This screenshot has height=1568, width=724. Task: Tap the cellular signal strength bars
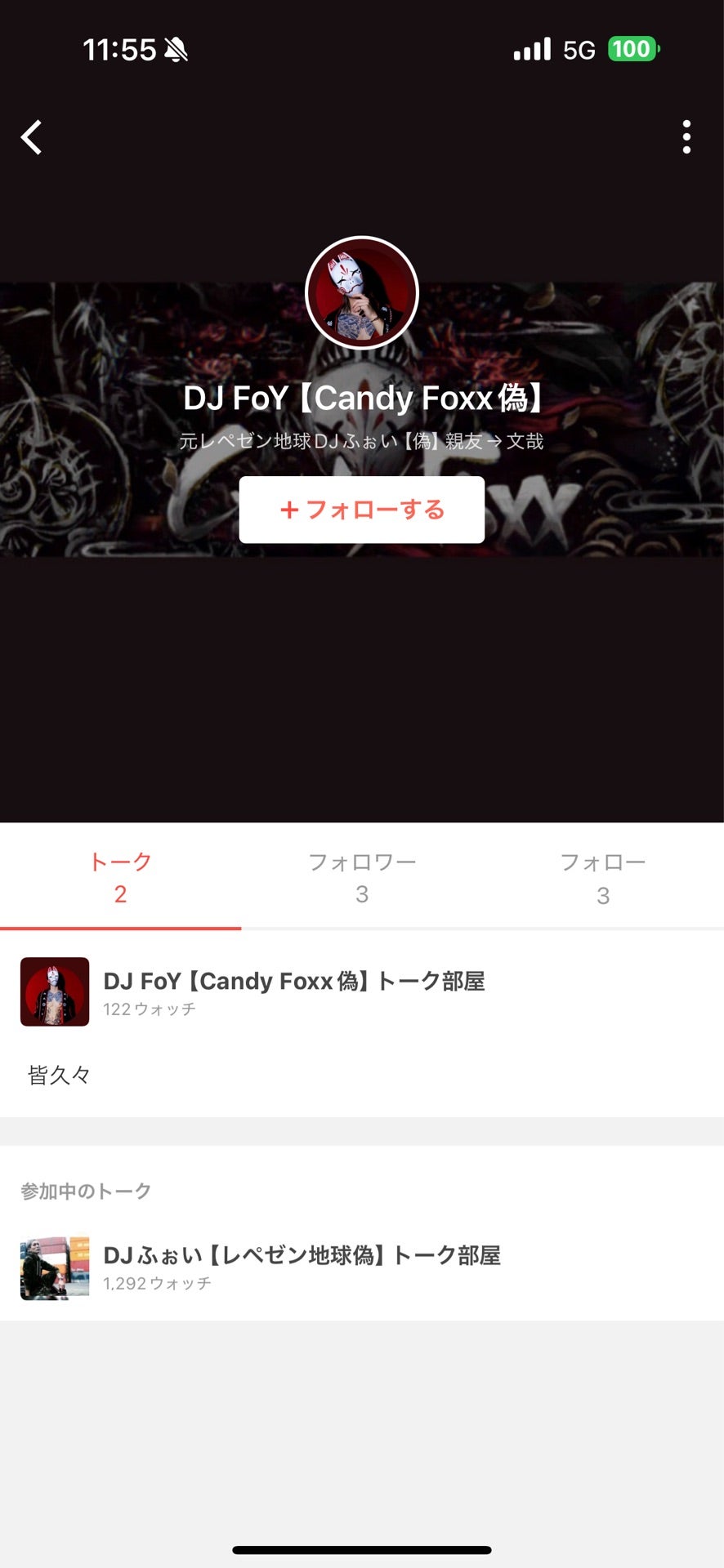coord(533,48)
